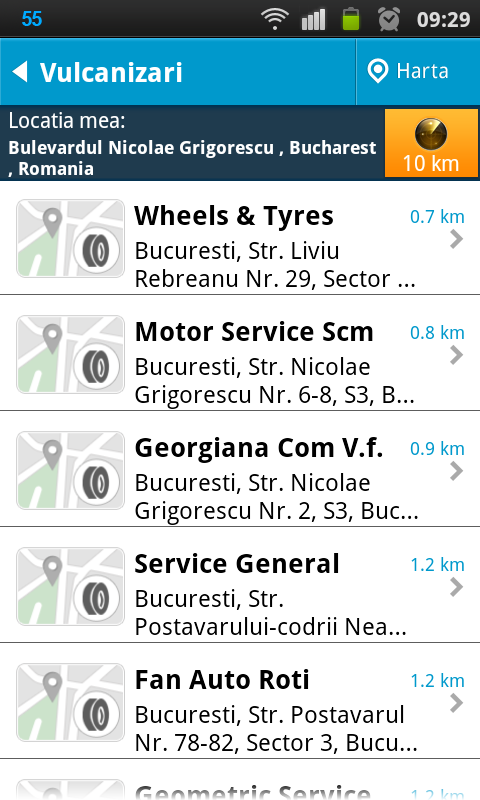Open Wheels & Tyres details
Image resolution: width=480 pixels, height=800 pixels.
coord(240,238)
